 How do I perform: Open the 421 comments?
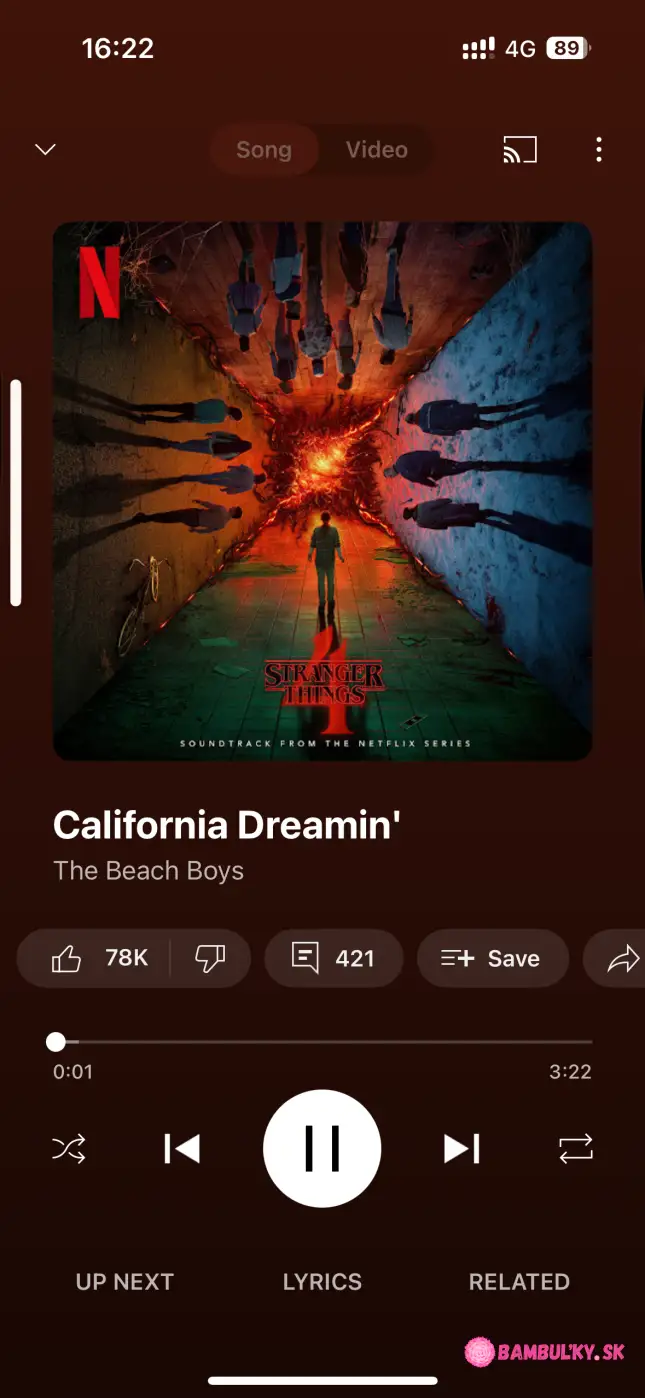tap(333, 958)
